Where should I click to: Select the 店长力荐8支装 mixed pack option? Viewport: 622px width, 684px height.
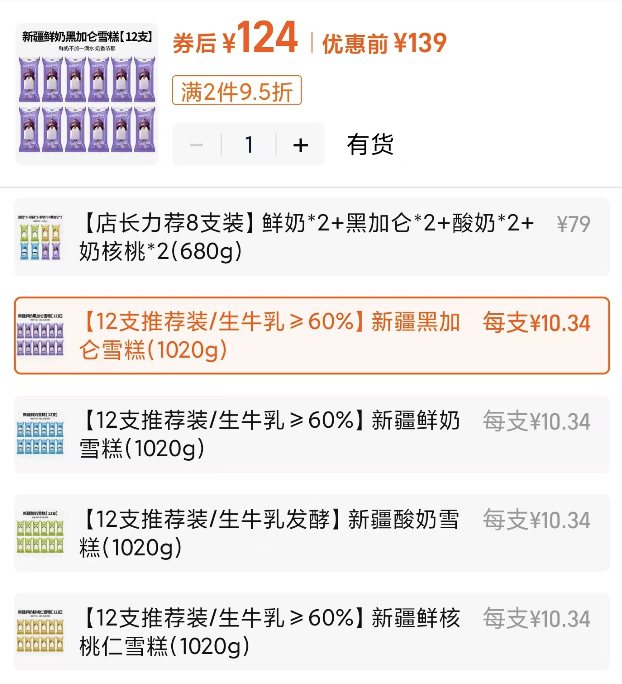tap(311, 237)
